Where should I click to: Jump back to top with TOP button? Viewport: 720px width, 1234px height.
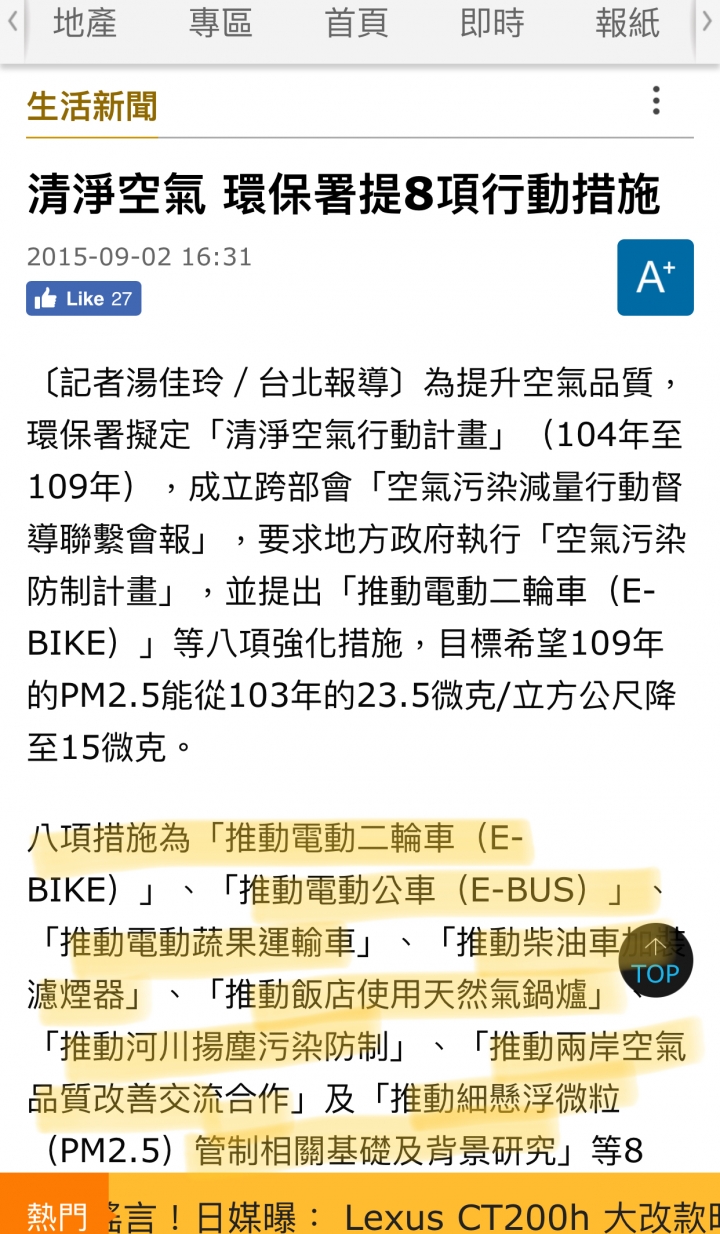655,960
